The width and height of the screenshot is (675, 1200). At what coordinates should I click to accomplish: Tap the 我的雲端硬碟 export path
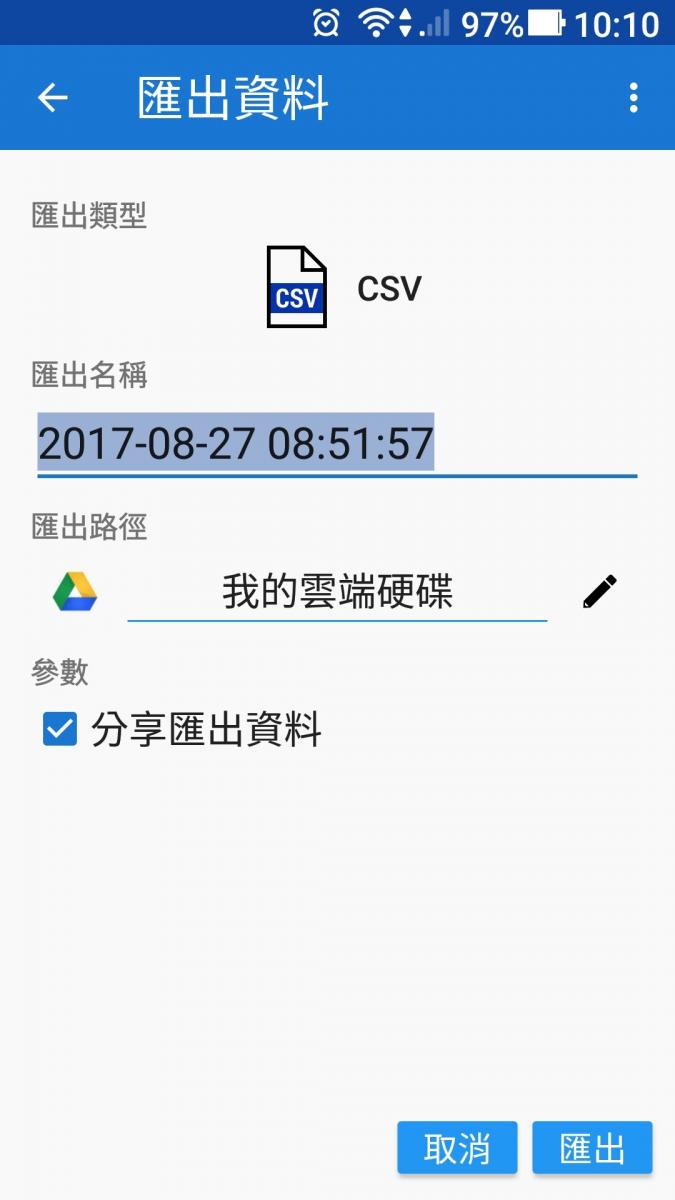click(337, 592)
